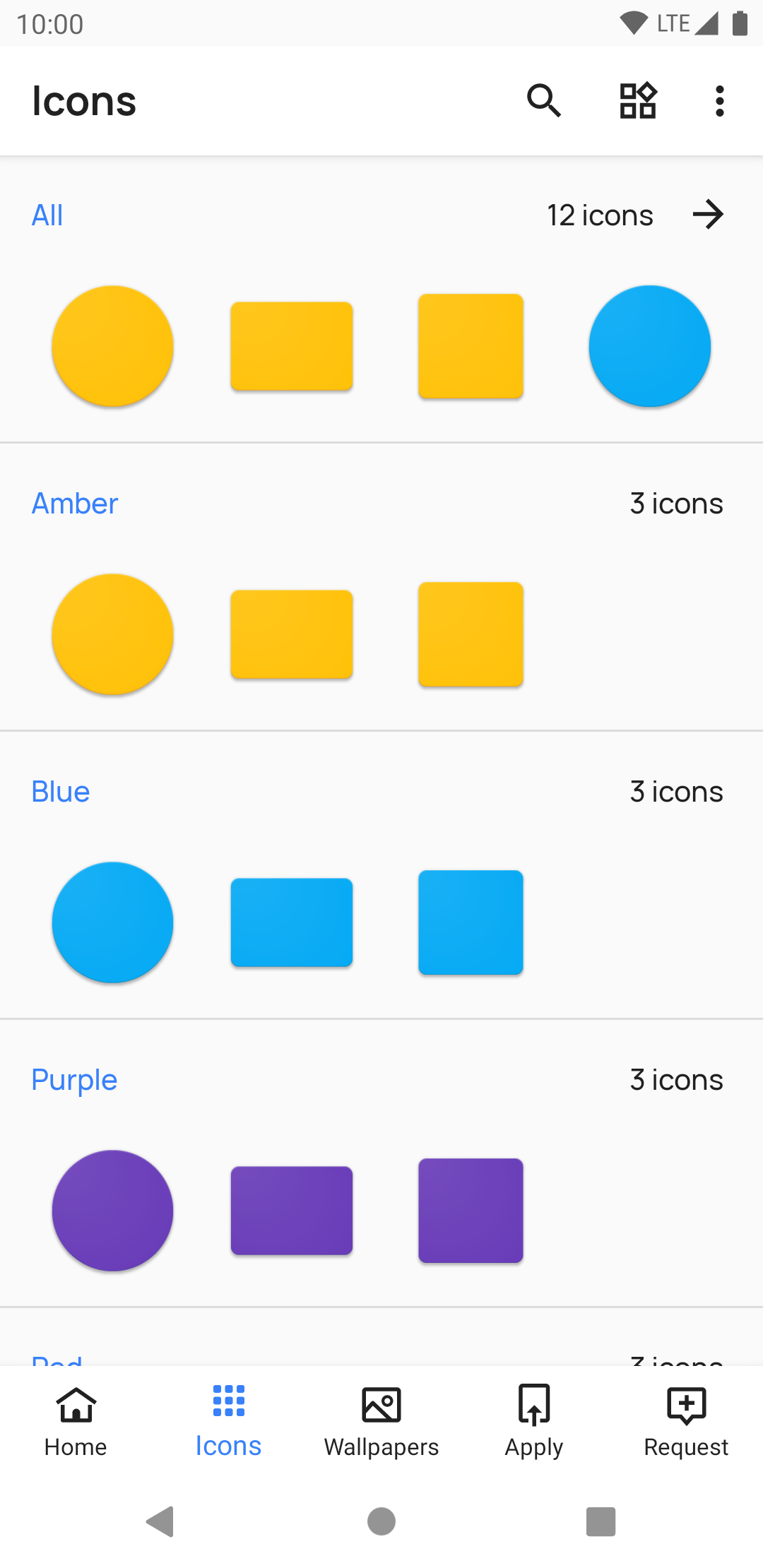Open the search icon in the app bar
The image size is (763, 1568).
point(543,100)
